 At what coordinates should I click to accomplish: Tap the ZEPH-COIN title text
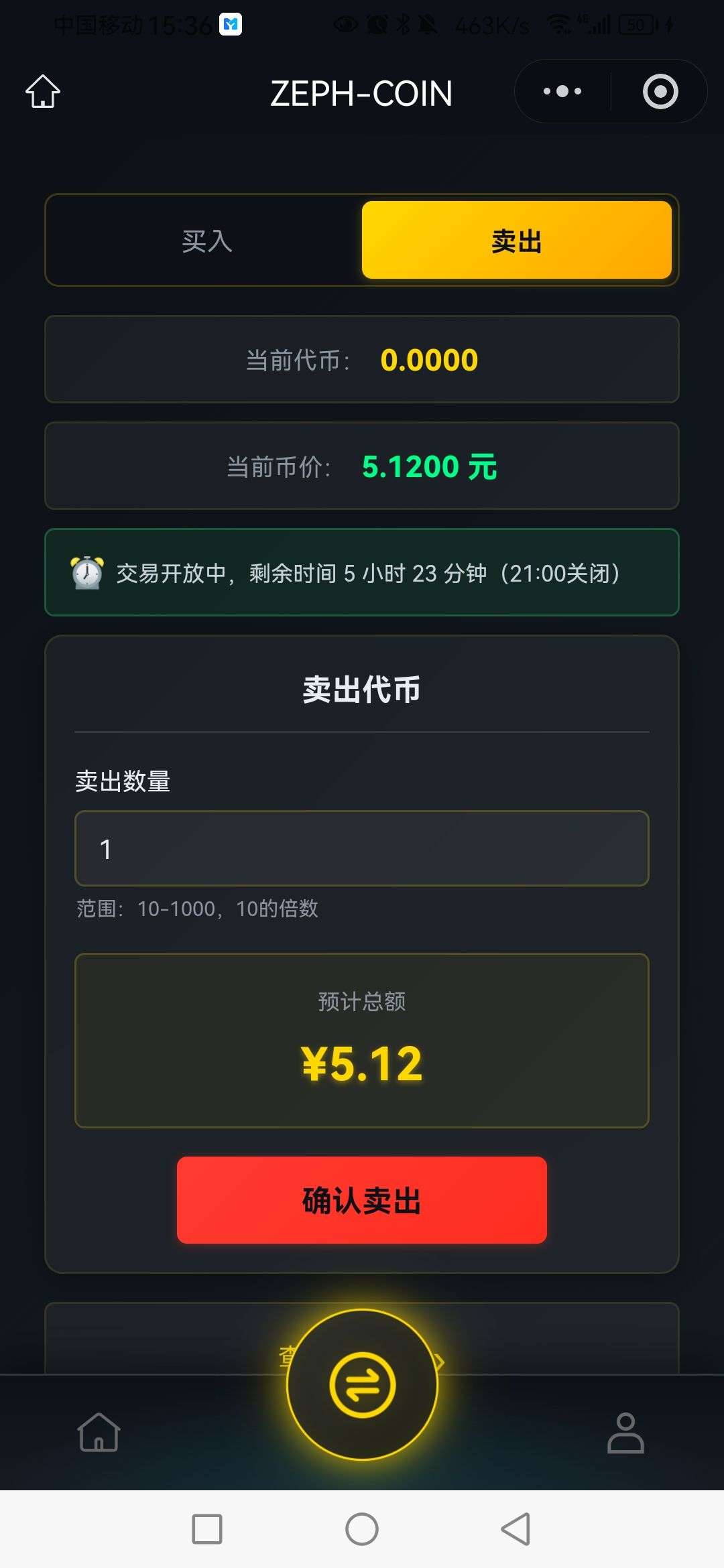tap(362, 94)
